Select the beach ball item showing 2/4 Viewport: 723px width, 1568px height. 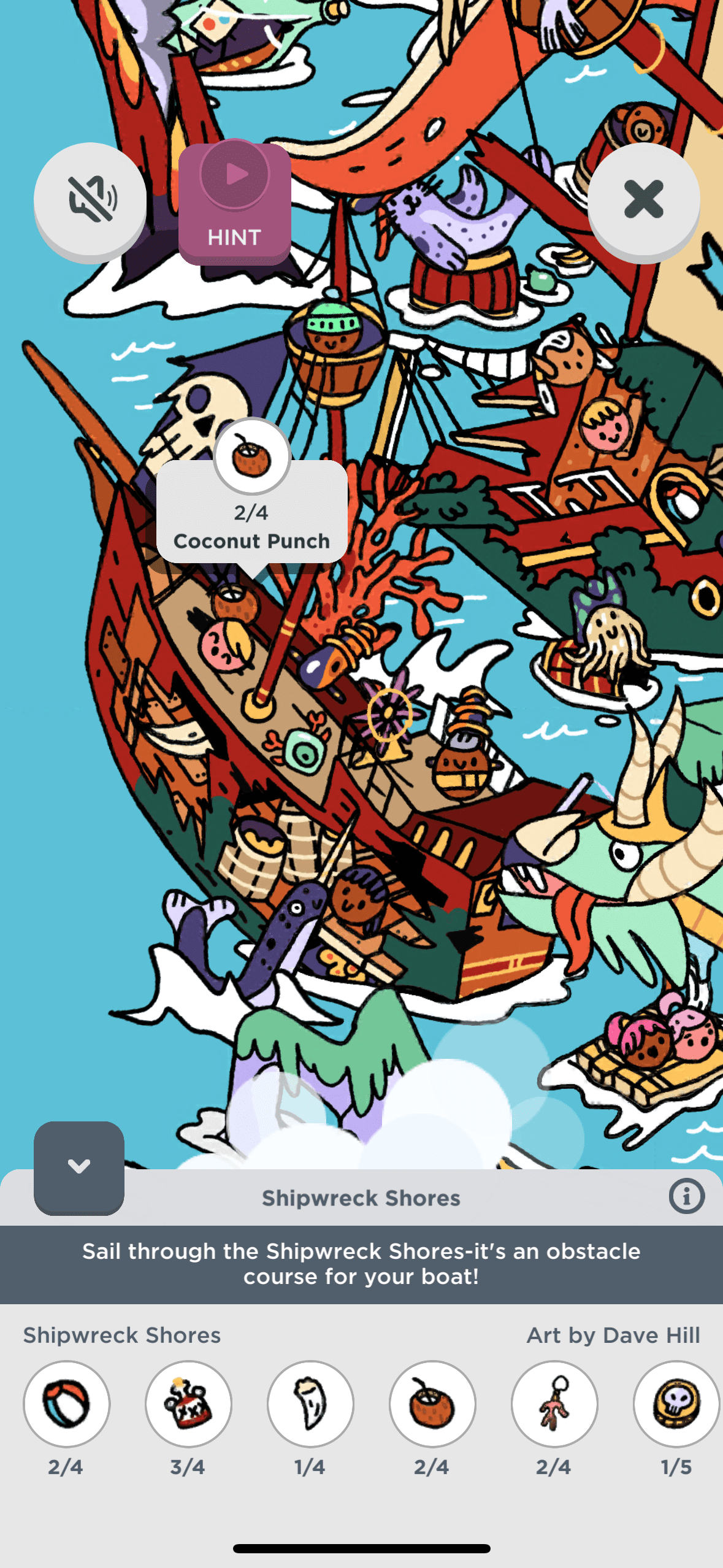(x=66, y=1404)
